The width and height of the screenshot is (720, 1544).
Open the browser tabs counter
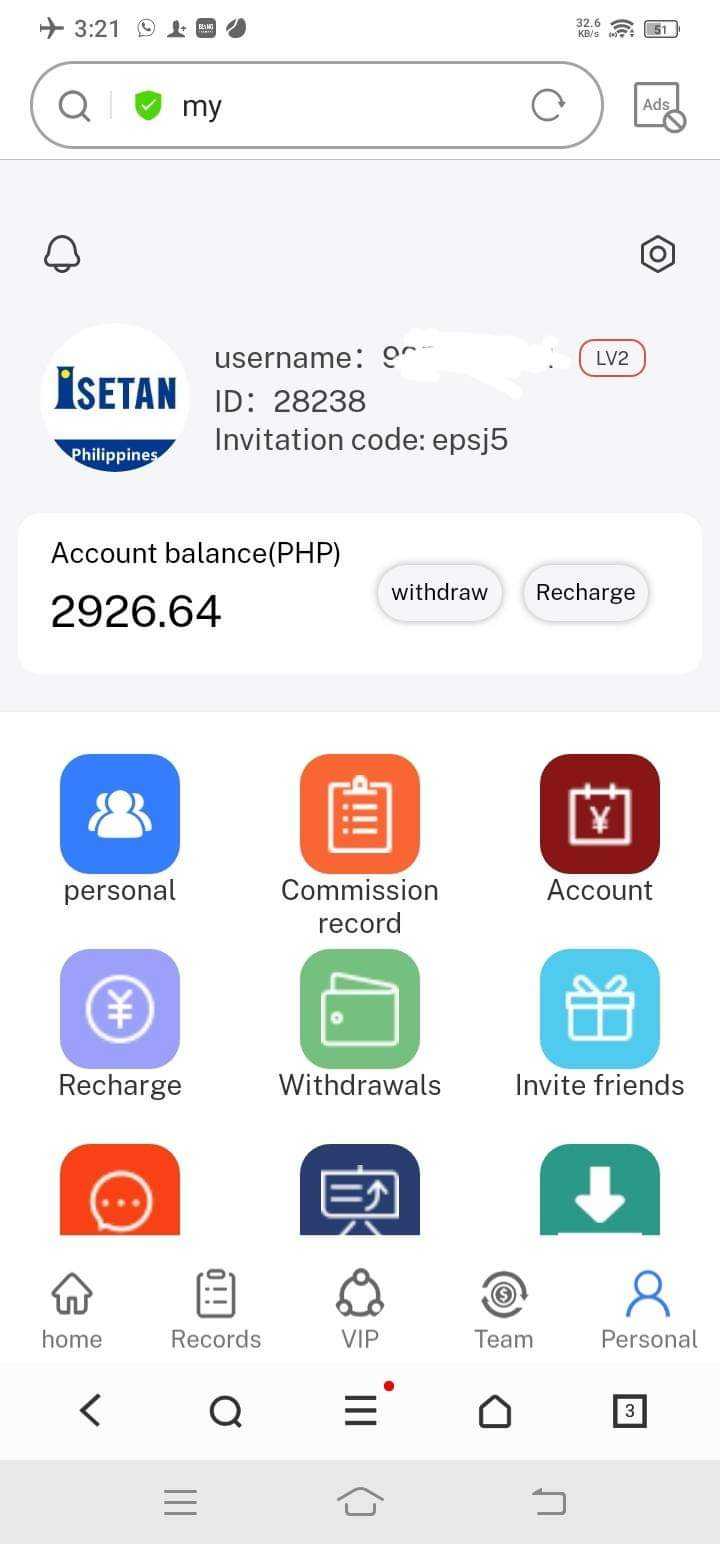[x=629, y=1411]
